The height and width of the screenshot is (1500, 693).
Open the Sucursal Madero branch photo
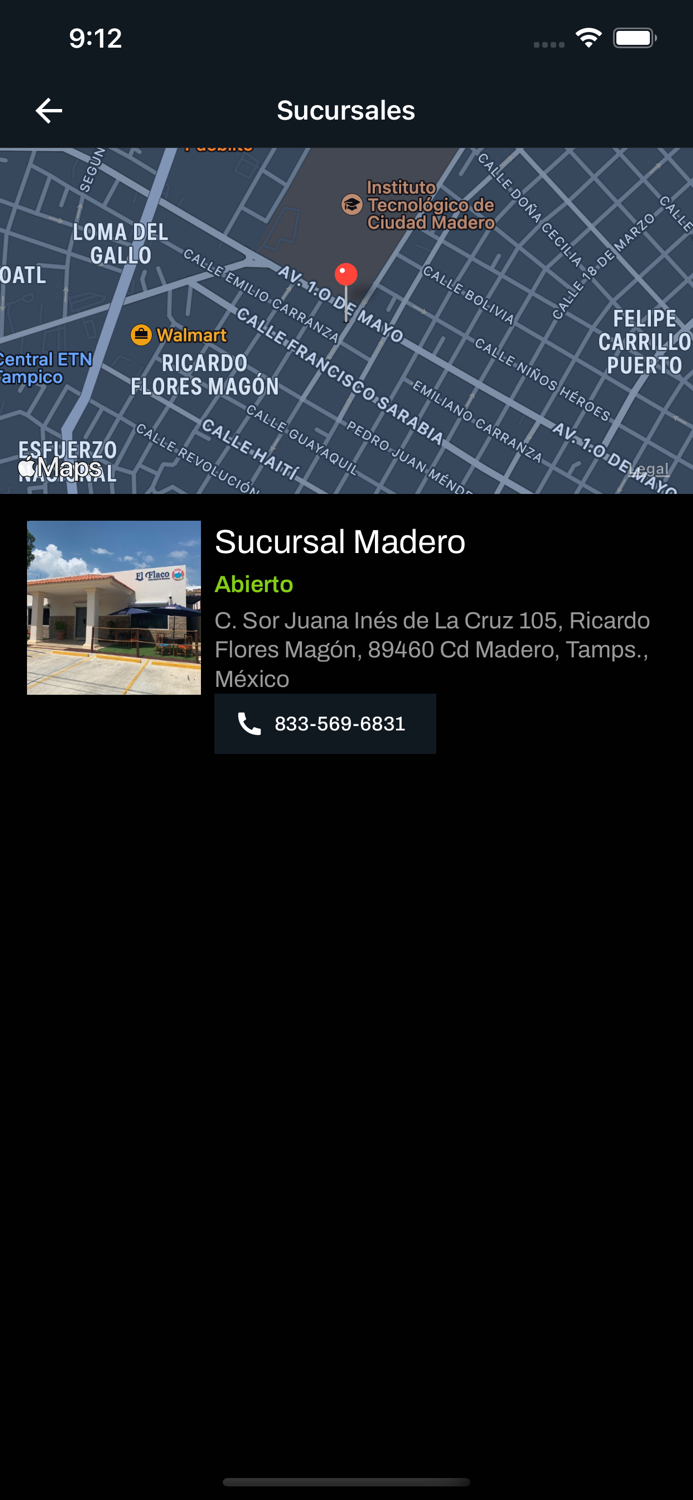coord(114,607)
